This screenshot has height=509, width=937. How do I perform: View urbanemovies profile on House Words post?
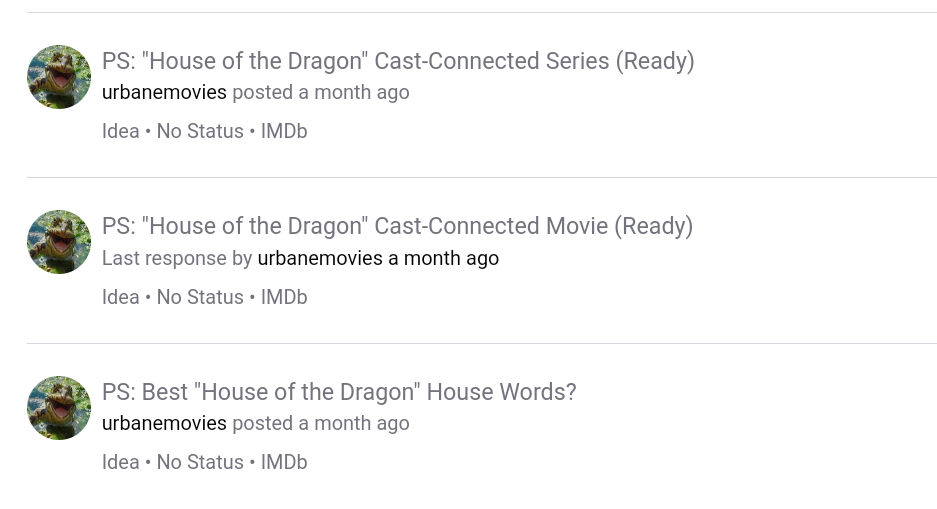[x=164, y=423]
